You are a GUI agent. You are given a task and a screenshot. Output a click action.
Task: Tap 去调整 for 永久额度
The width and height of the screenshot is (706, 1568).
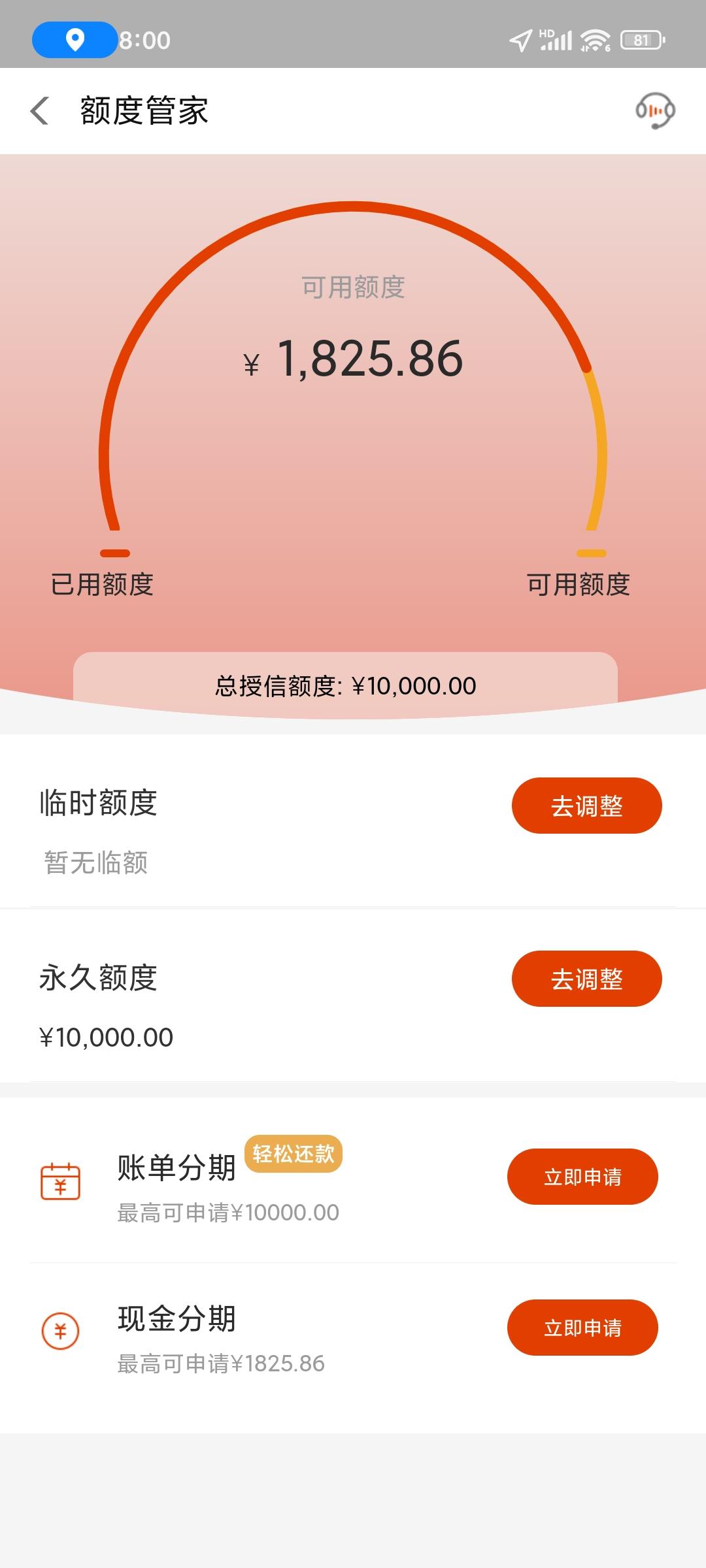586,979
